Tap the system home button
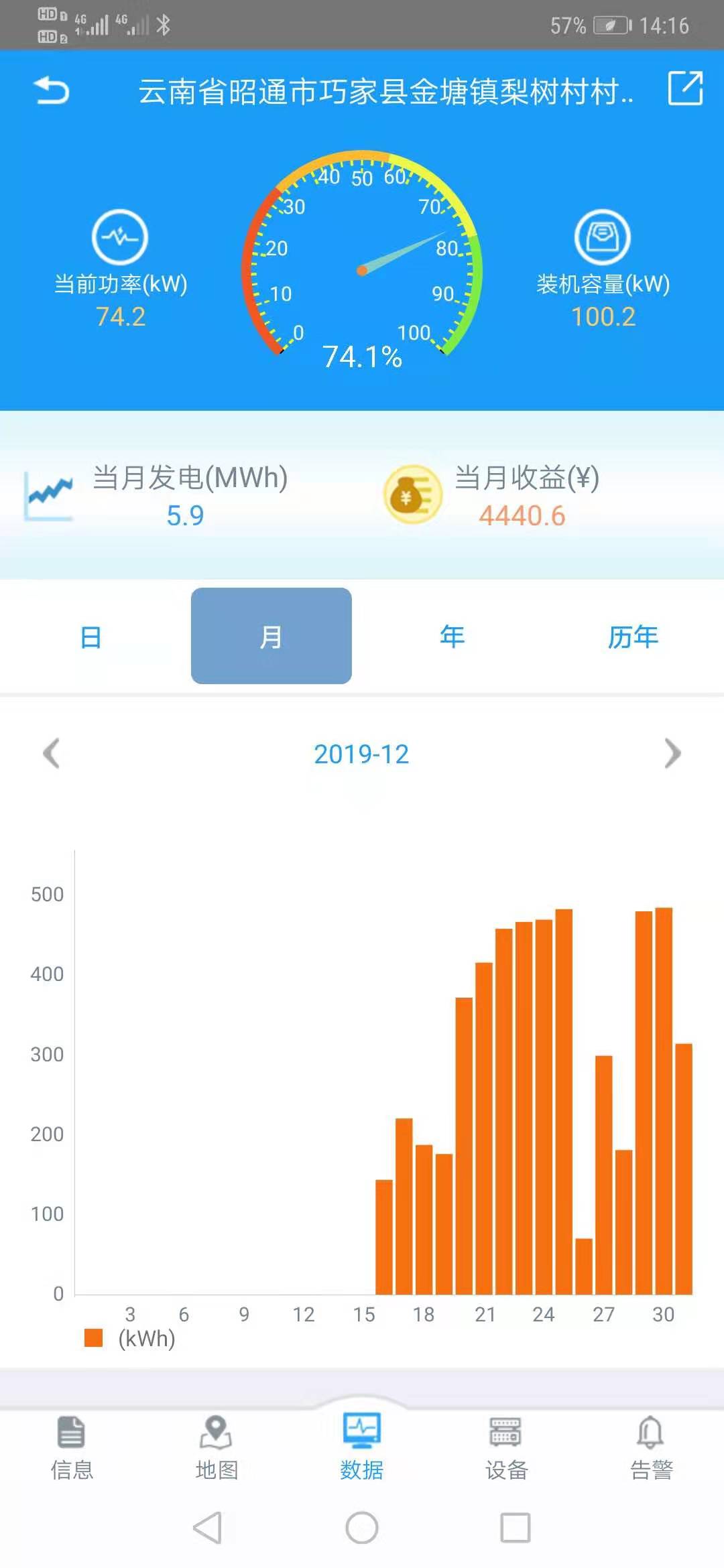 coord(362,1528)
